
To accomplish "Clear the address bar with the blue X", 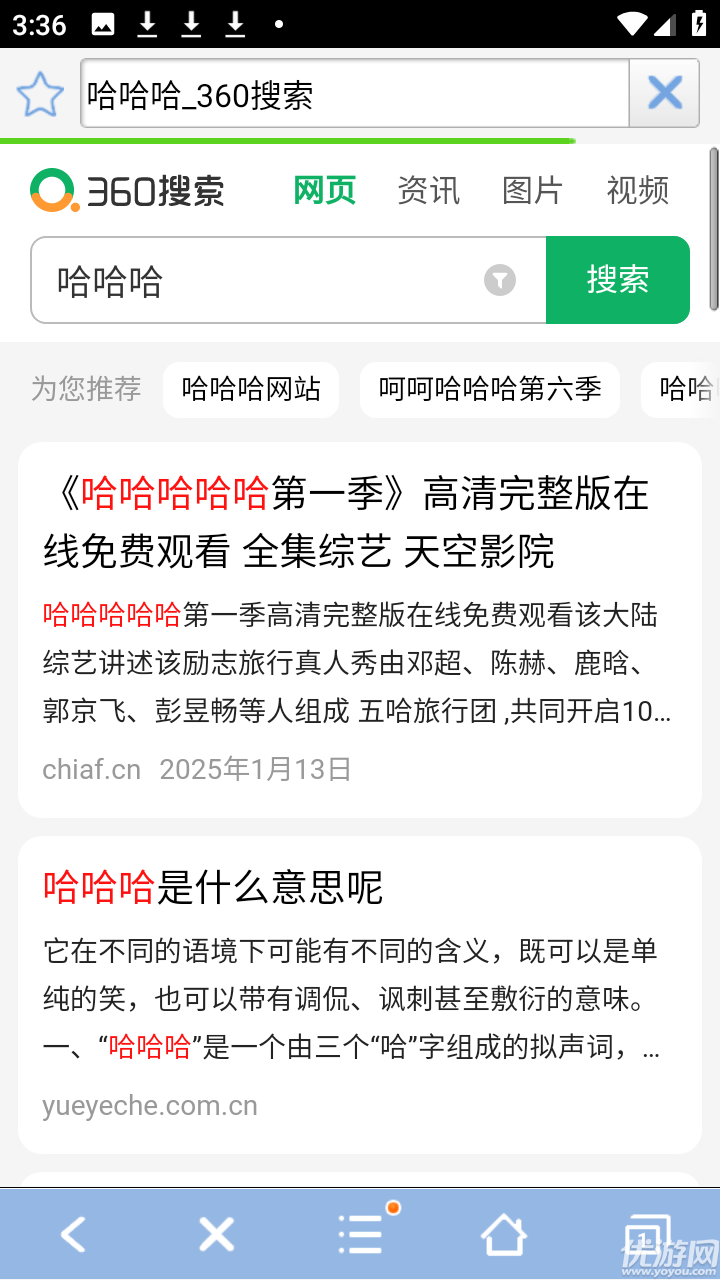I will (664, 92).
